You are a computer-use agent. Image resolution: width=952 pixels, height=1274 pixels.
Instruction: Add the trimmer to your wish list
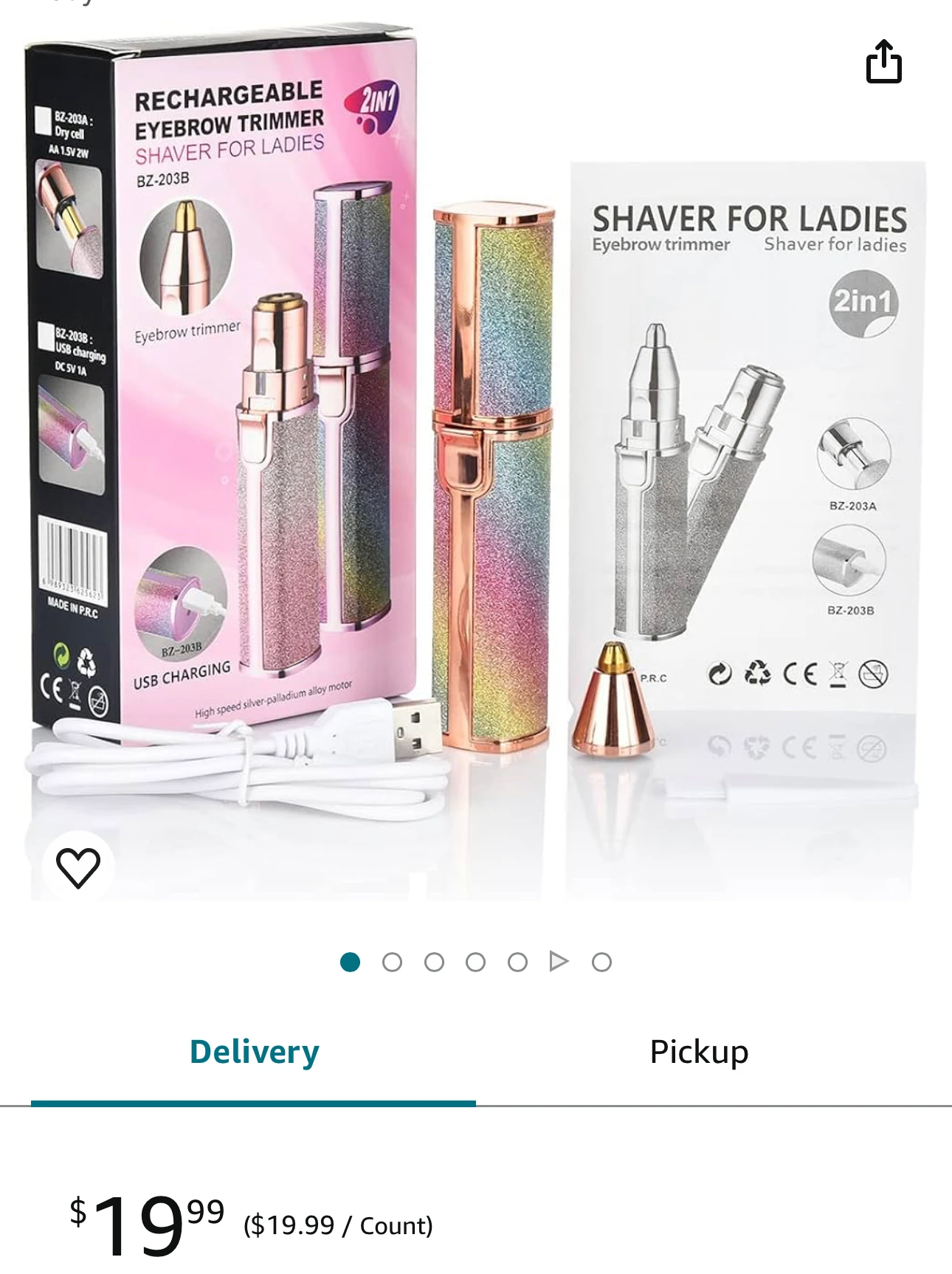(78, 867)
